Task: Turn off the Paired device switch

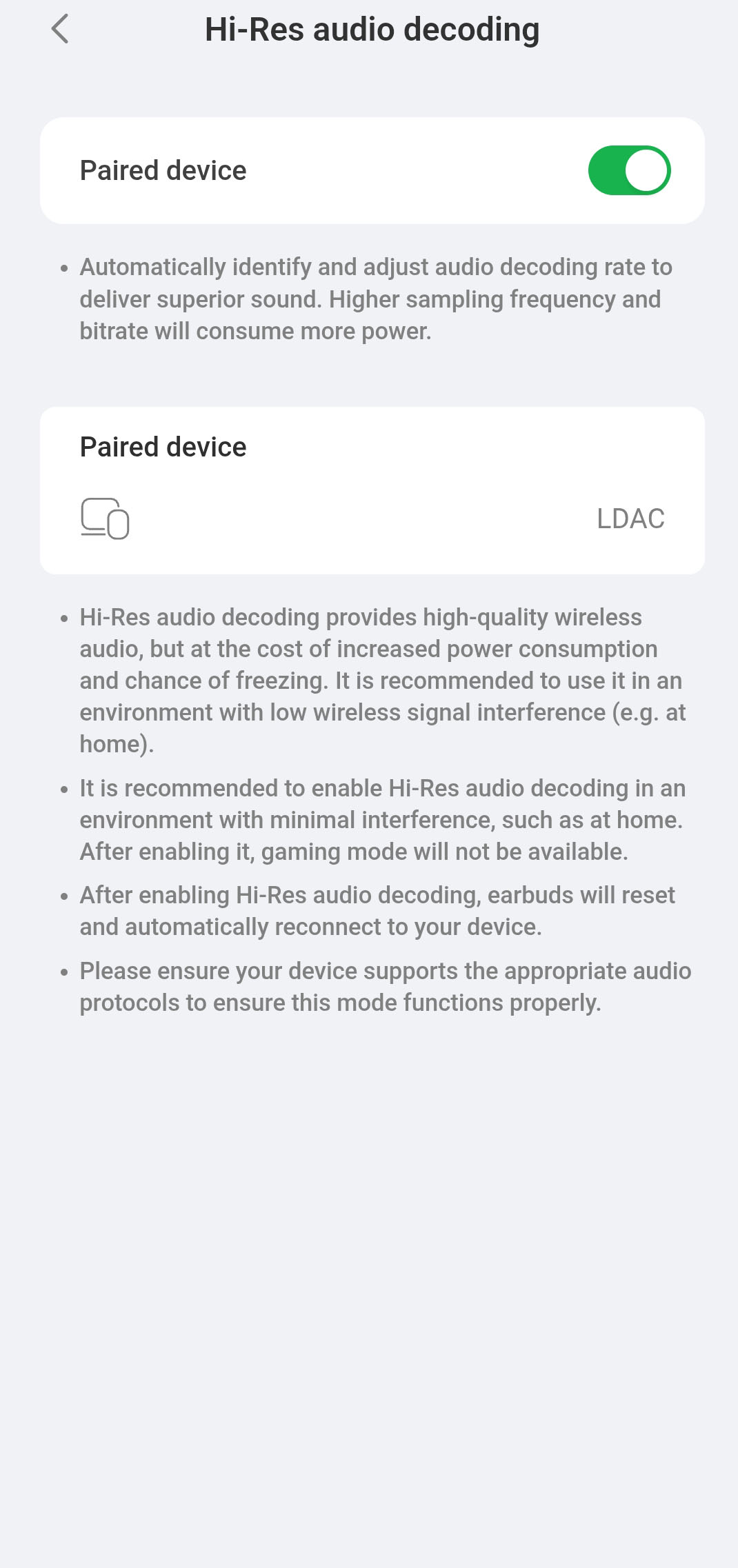Action: pyautogui.click(x=628, y=170)
